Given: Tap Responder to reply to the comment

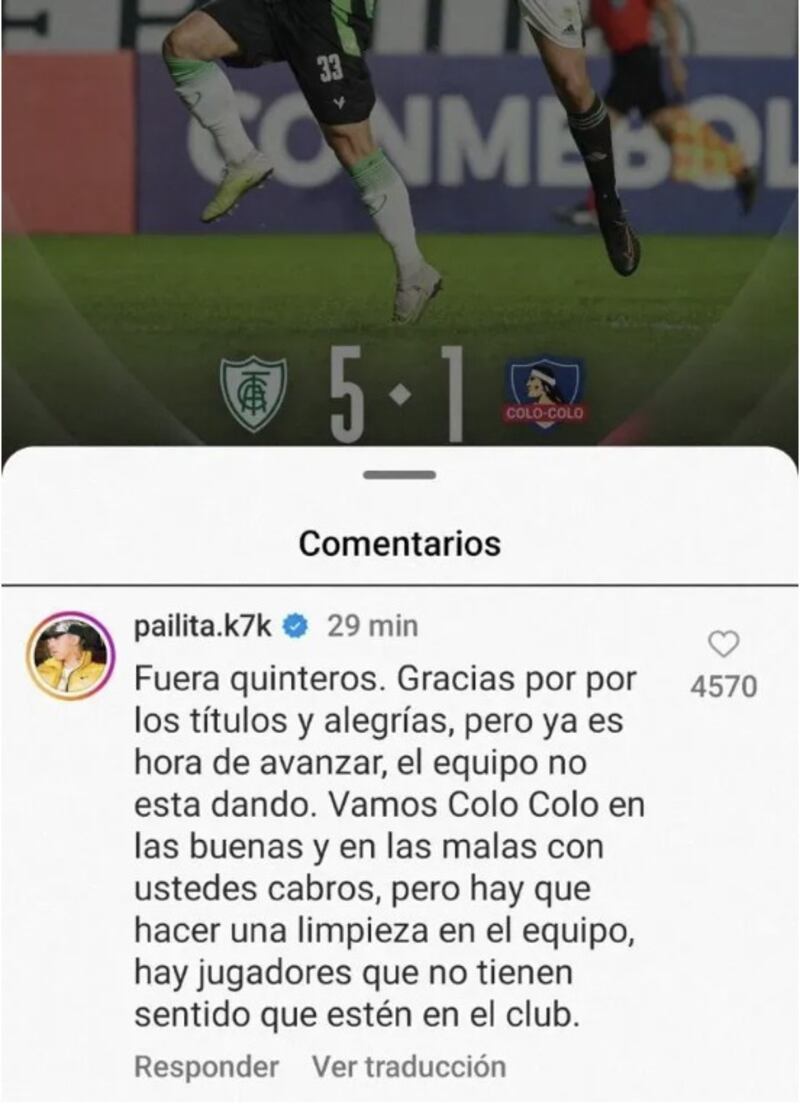Looking at the screenshot, I should 206,1066.
